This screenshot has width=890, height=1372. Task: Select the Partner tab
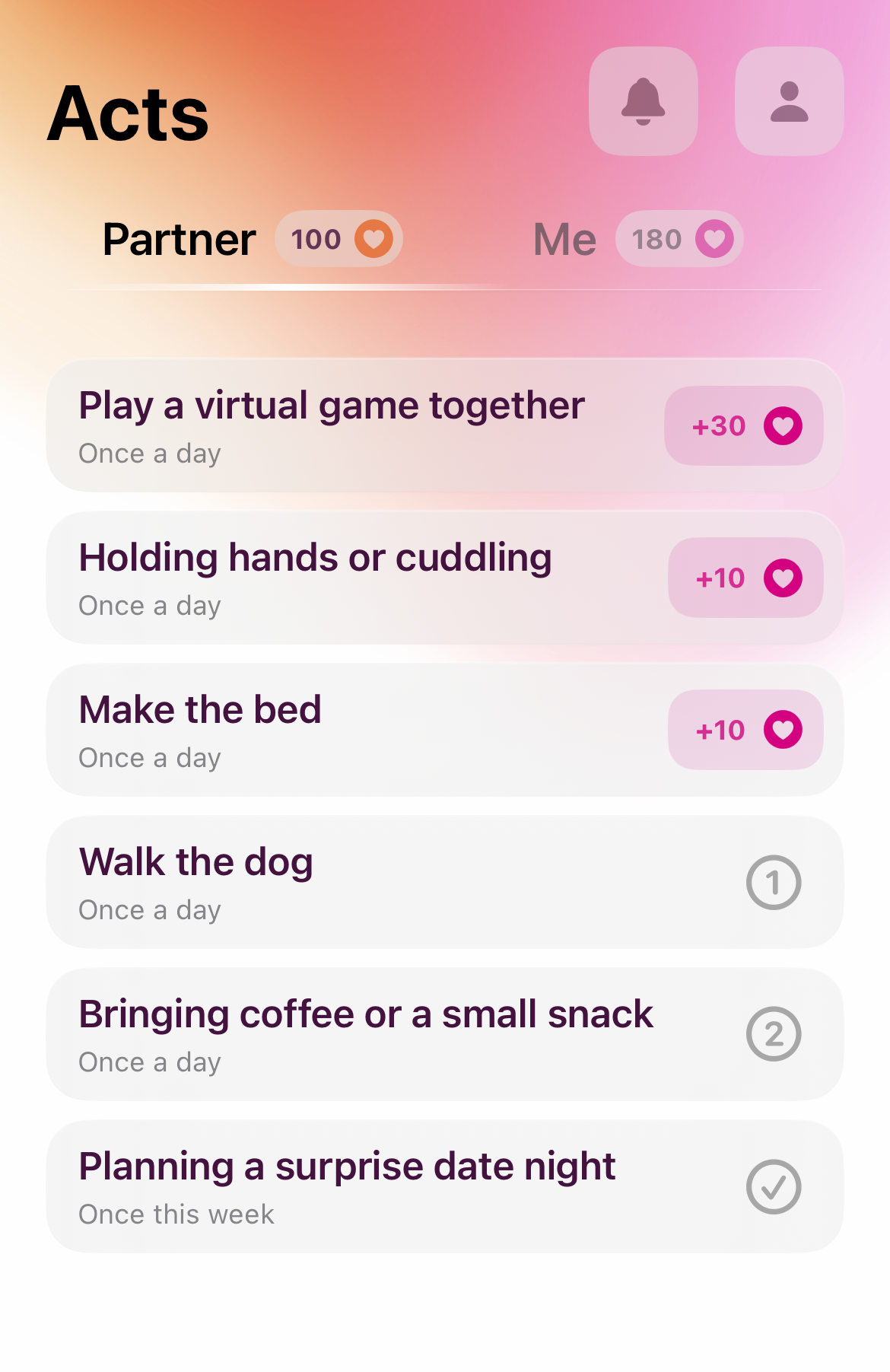pos(251,239)
